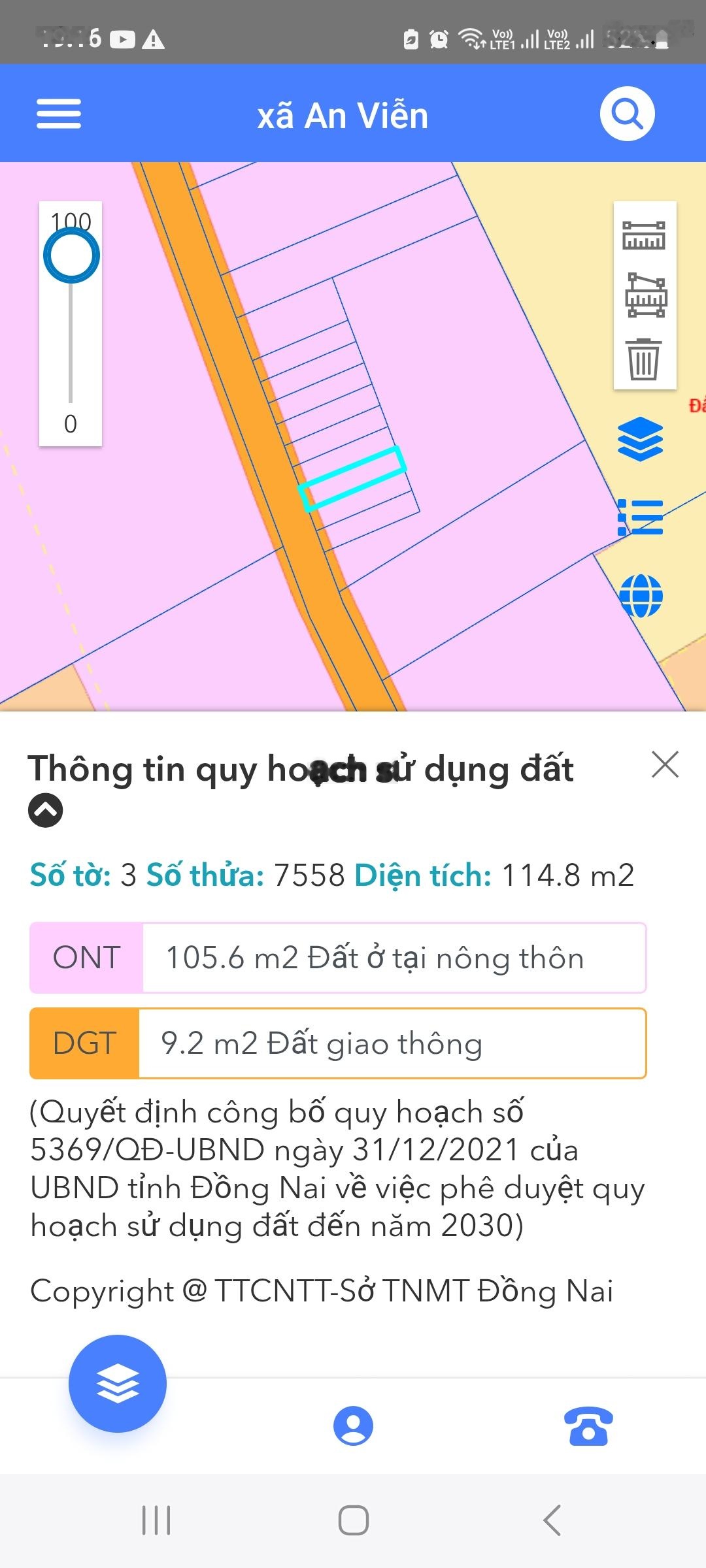This screenshot has height=1568, width=706.
Task: Open recent apps from navigation bar
Action: click(x=156, y=1520)
